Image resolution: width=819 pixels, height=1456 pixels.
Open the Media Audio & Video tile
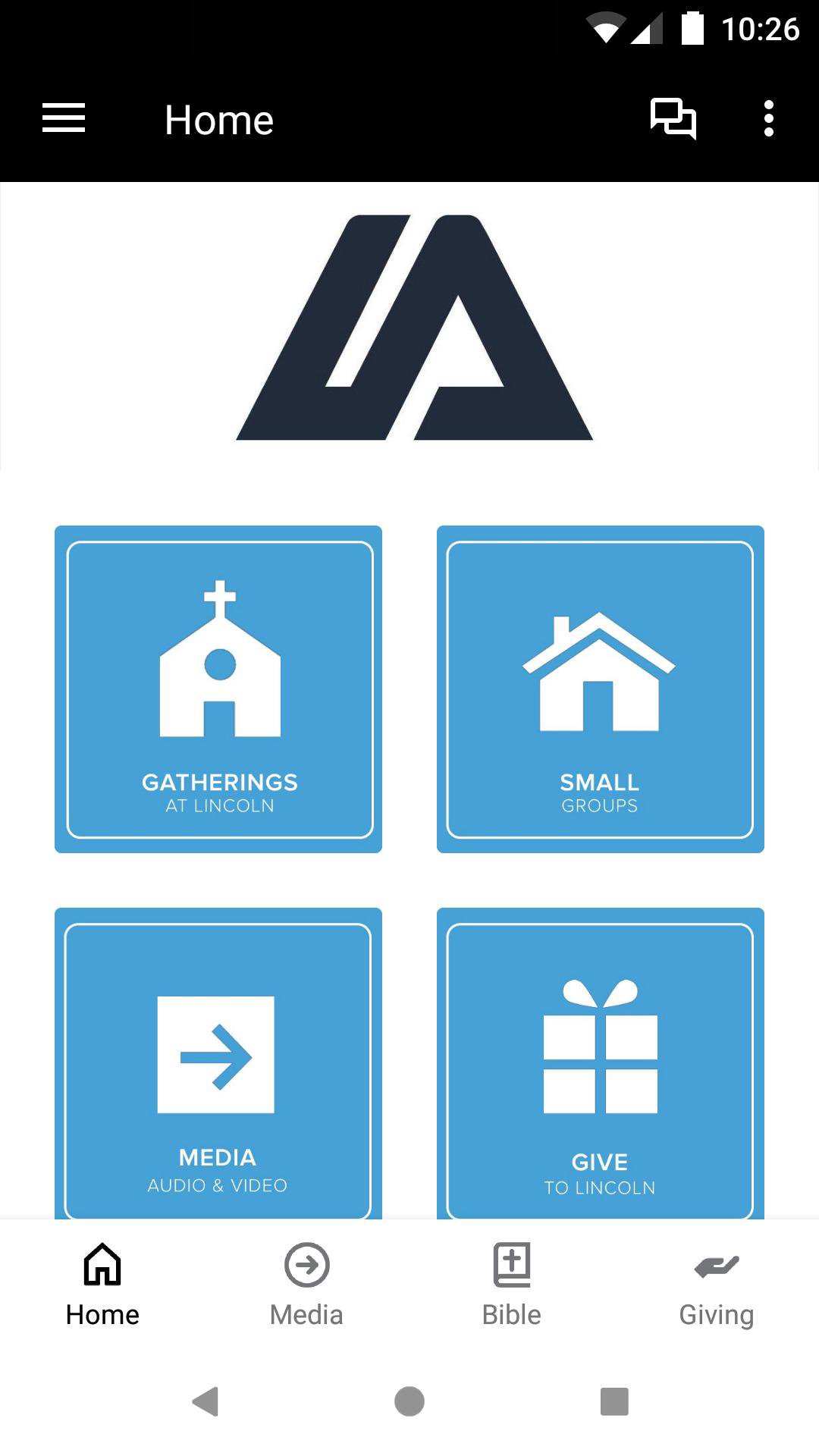click(218, 1063)
